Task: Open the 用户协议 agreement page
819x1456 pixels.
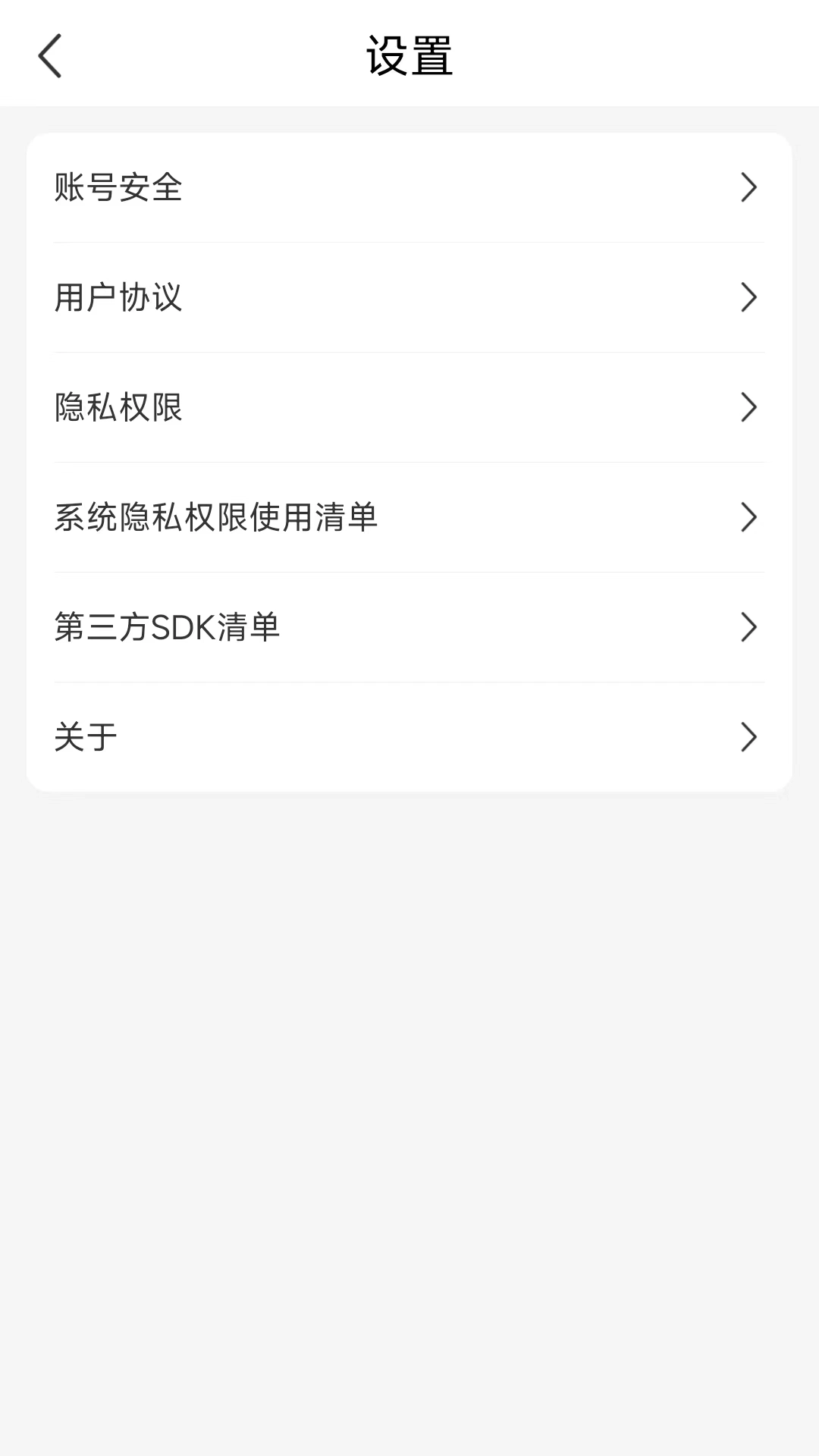Action: pyautogui.click(x=409, y=297)
